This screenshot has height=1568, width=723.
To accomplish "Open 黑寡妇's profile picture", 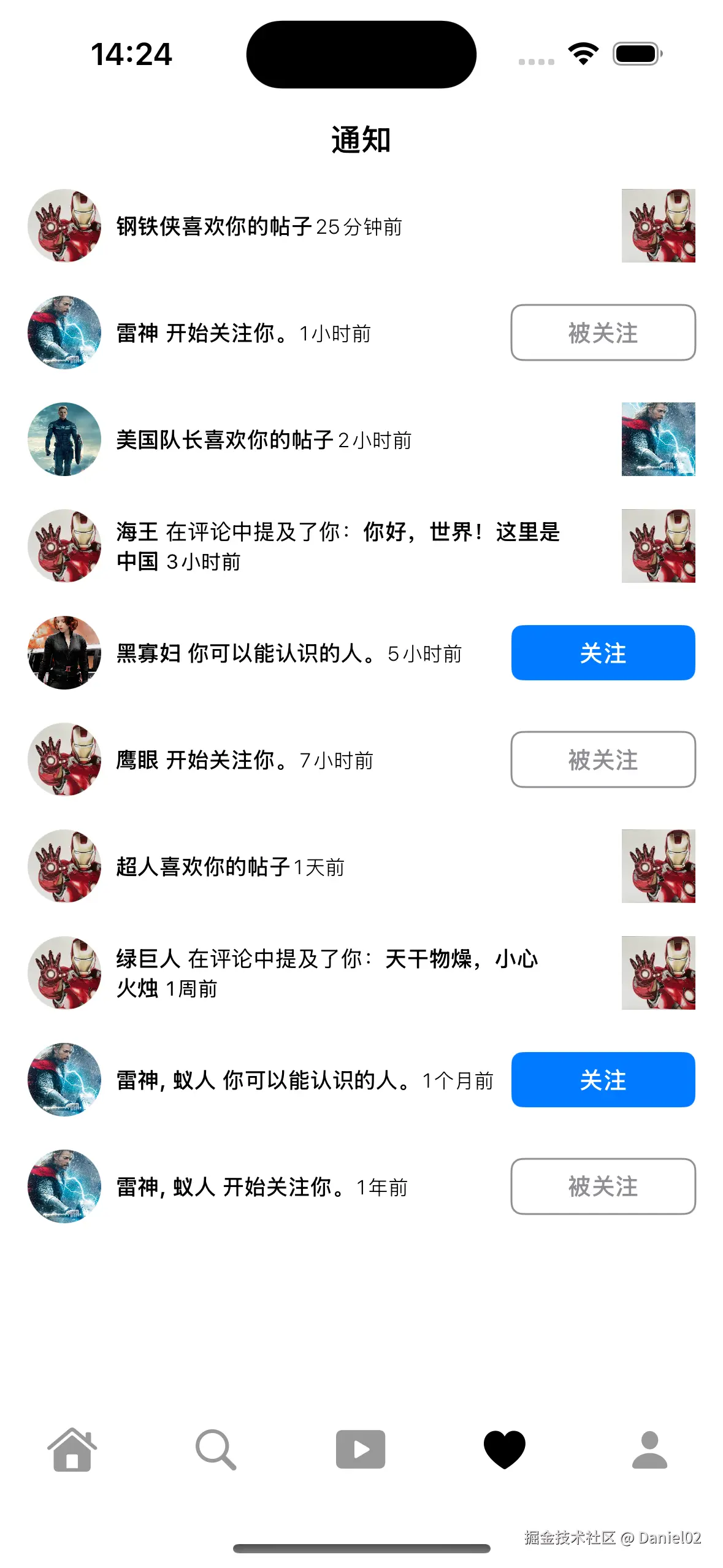I will coord(64,653).
